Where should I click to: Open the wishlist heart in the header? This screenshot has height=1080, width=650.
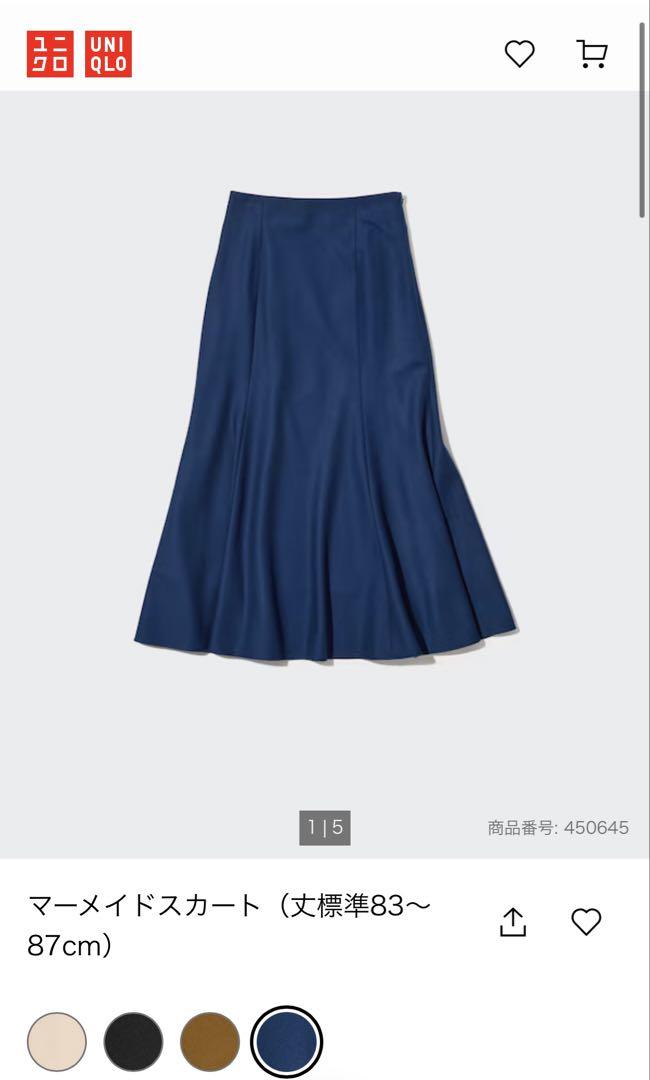520,54
